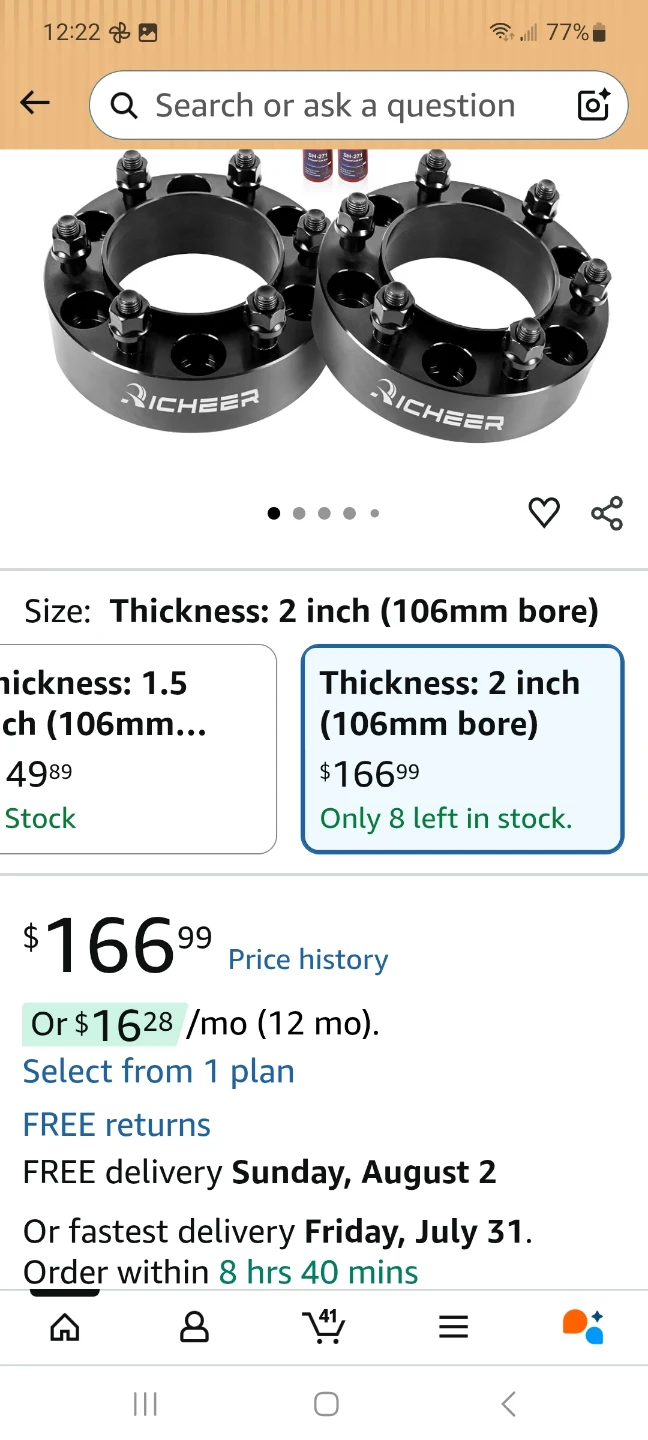This screenshot has height=1440, width=648.
Task: Open the camera lens search icon
Action: [x=593, y=105]
